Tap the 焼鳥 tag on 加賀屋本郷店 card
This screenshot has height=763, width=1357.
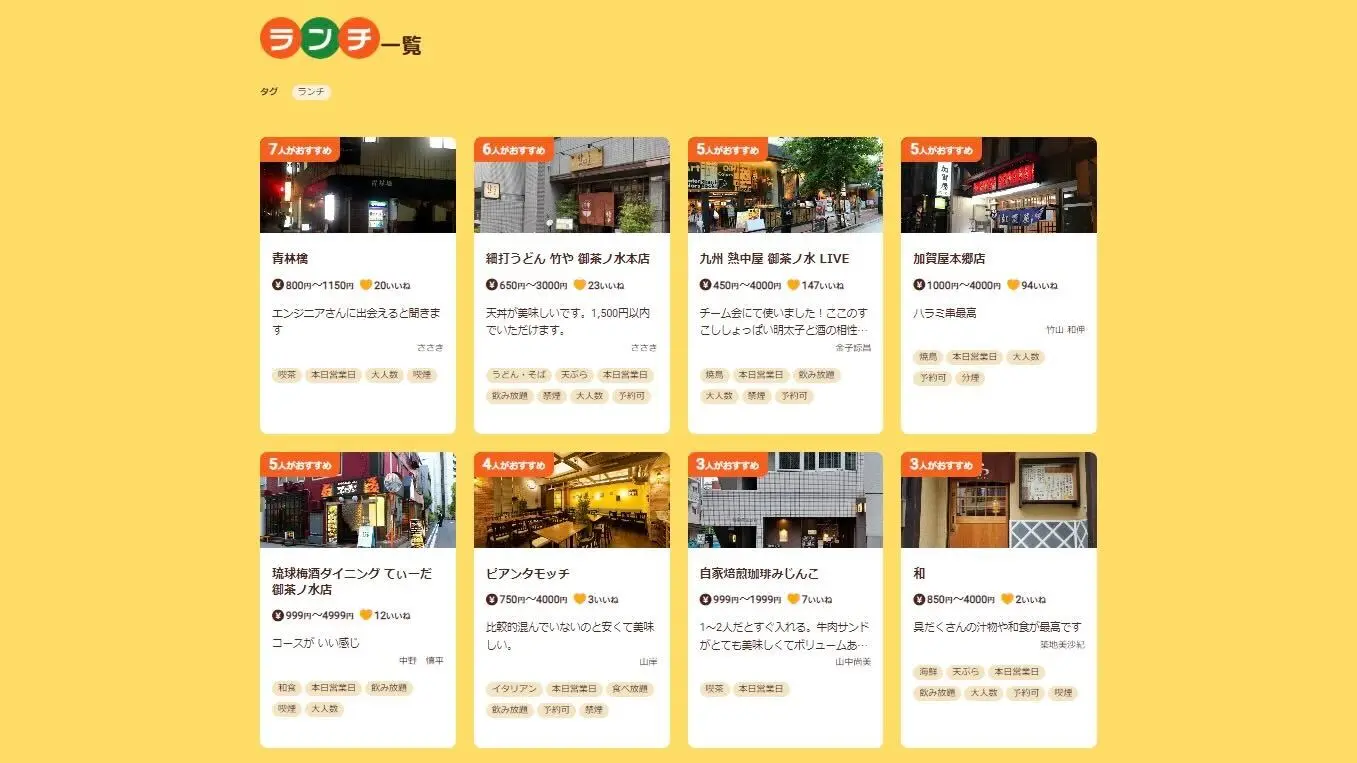[x=927, y=357]
